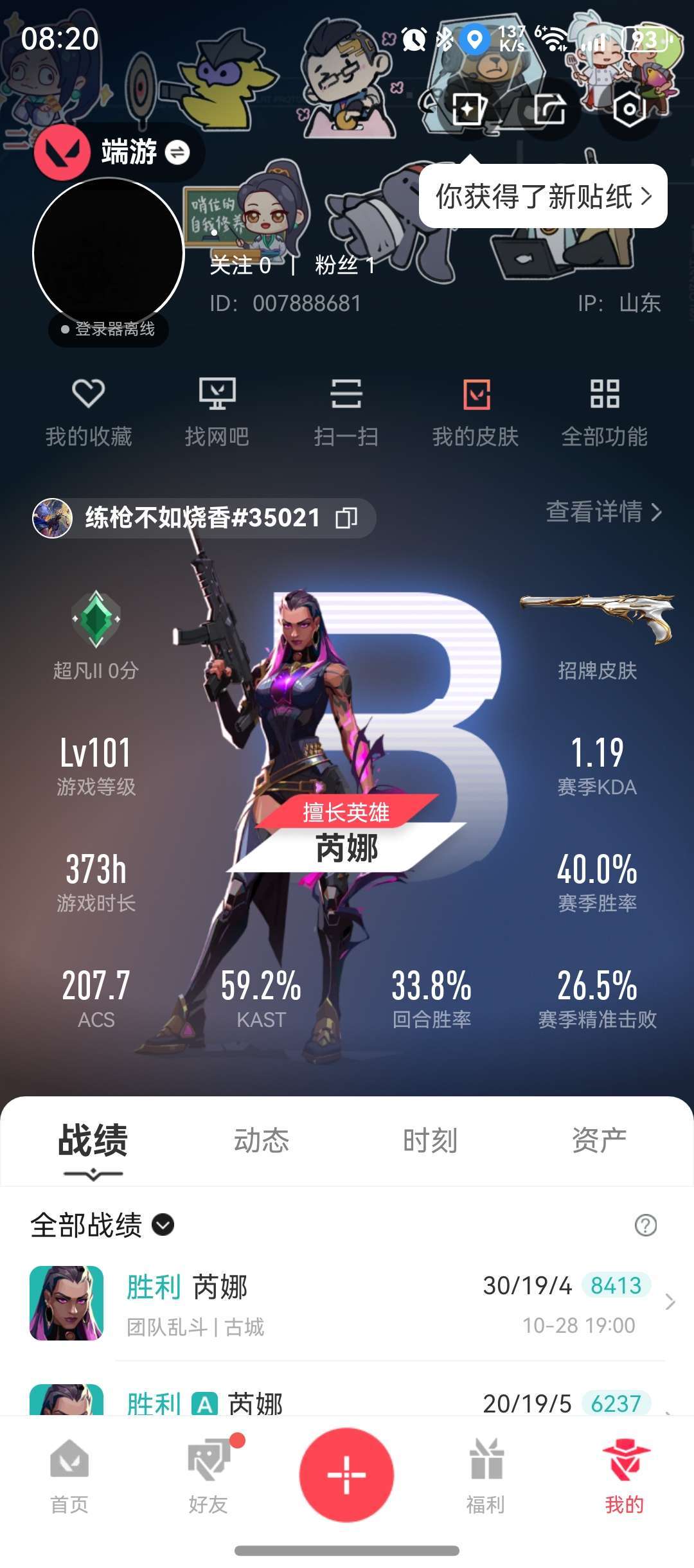Copy the game ID 练枪不如烧香#35021
Screen dimensions: 694x1568
click(346, 518)
